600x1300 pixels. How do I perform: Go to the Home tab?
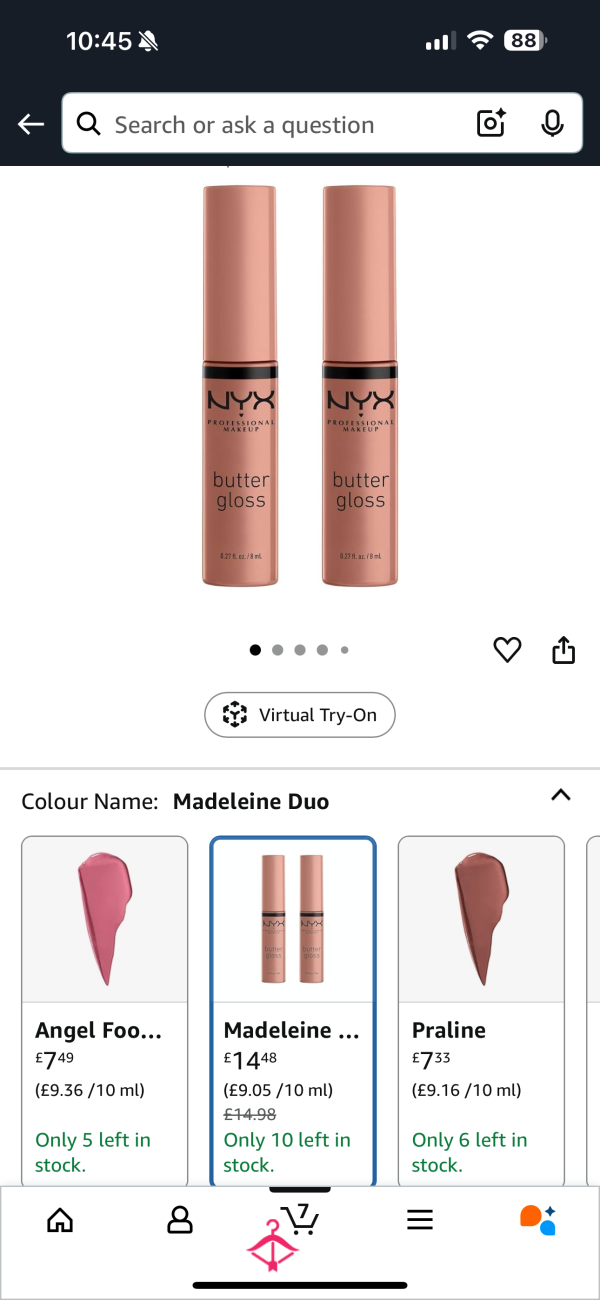tap(61, 1220)
